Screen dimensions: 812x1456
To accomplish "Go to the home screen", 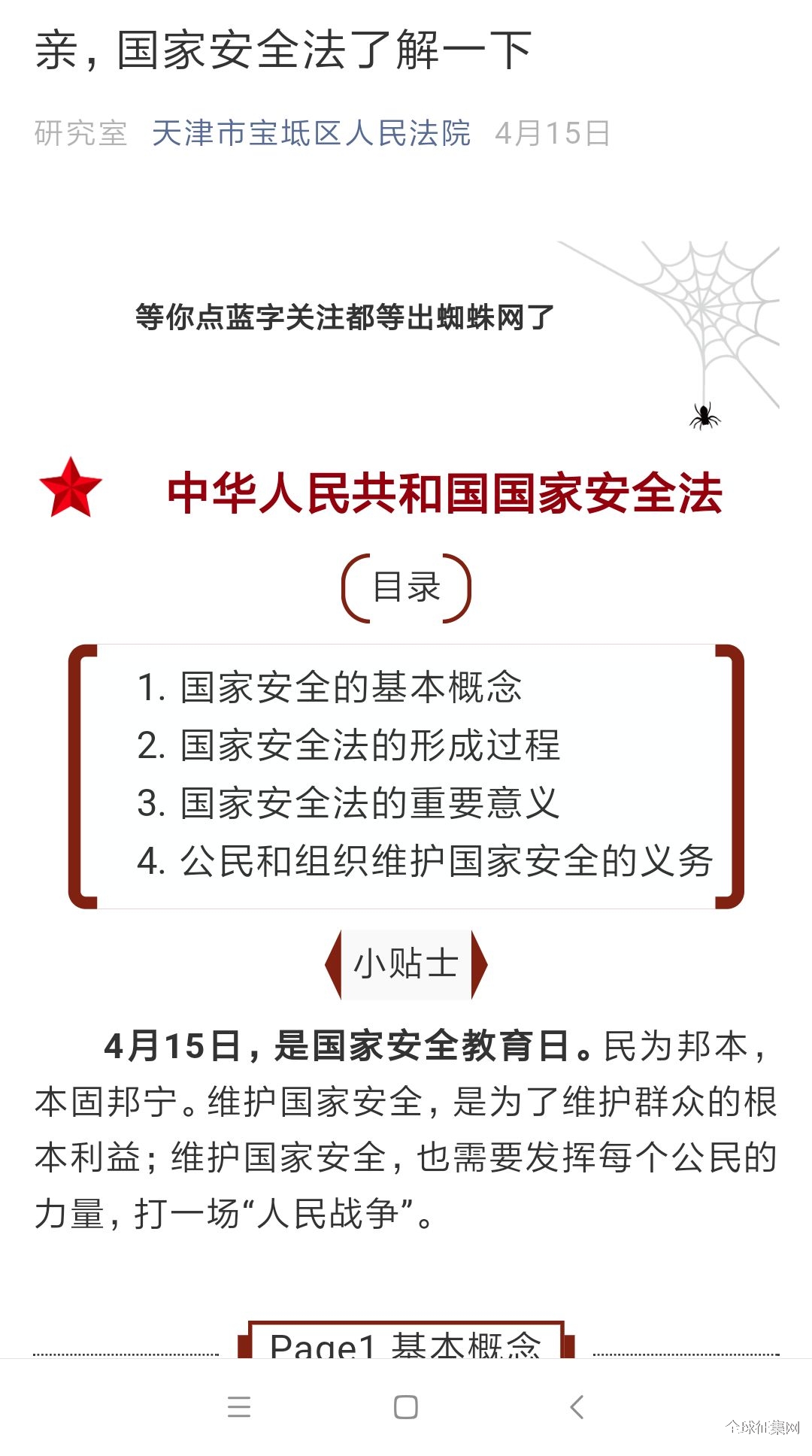I will click(406, 1406).
